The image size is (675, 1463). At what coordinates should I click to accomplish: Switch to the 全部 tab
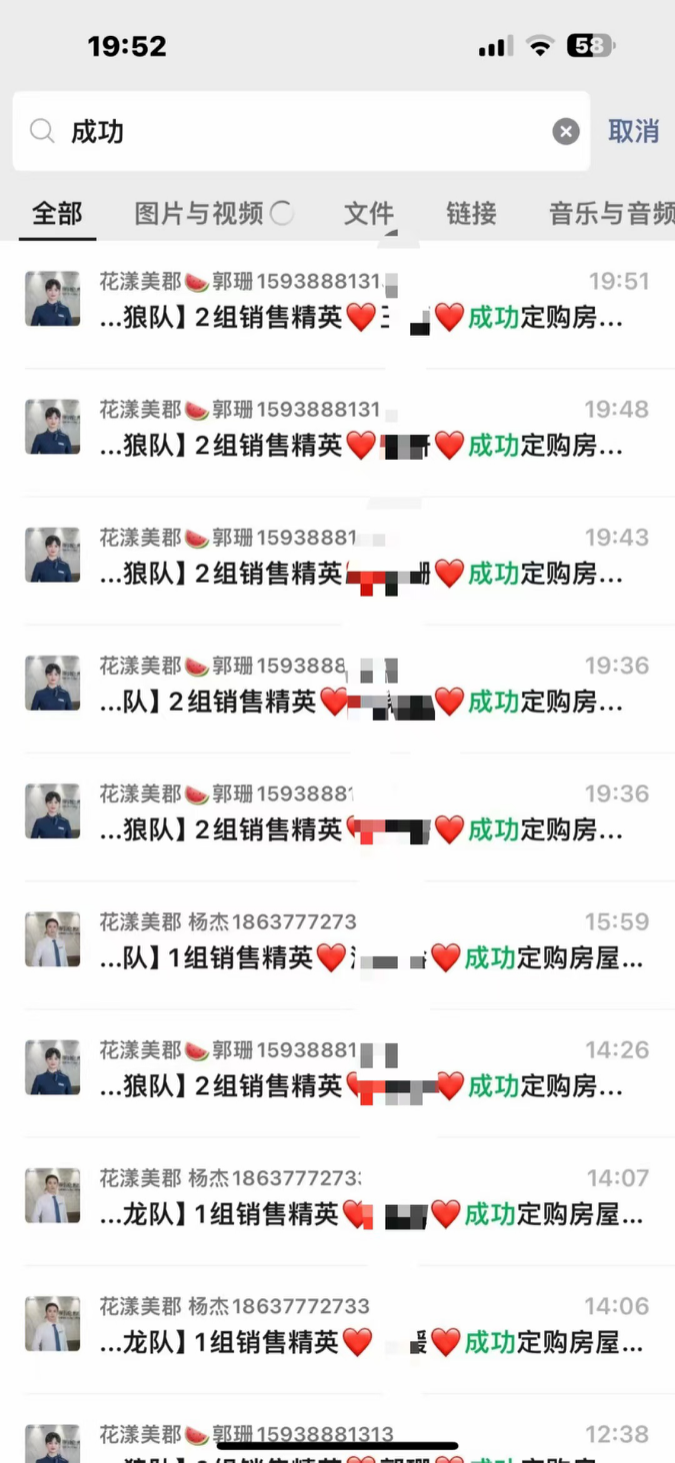[x=57, y=213]
